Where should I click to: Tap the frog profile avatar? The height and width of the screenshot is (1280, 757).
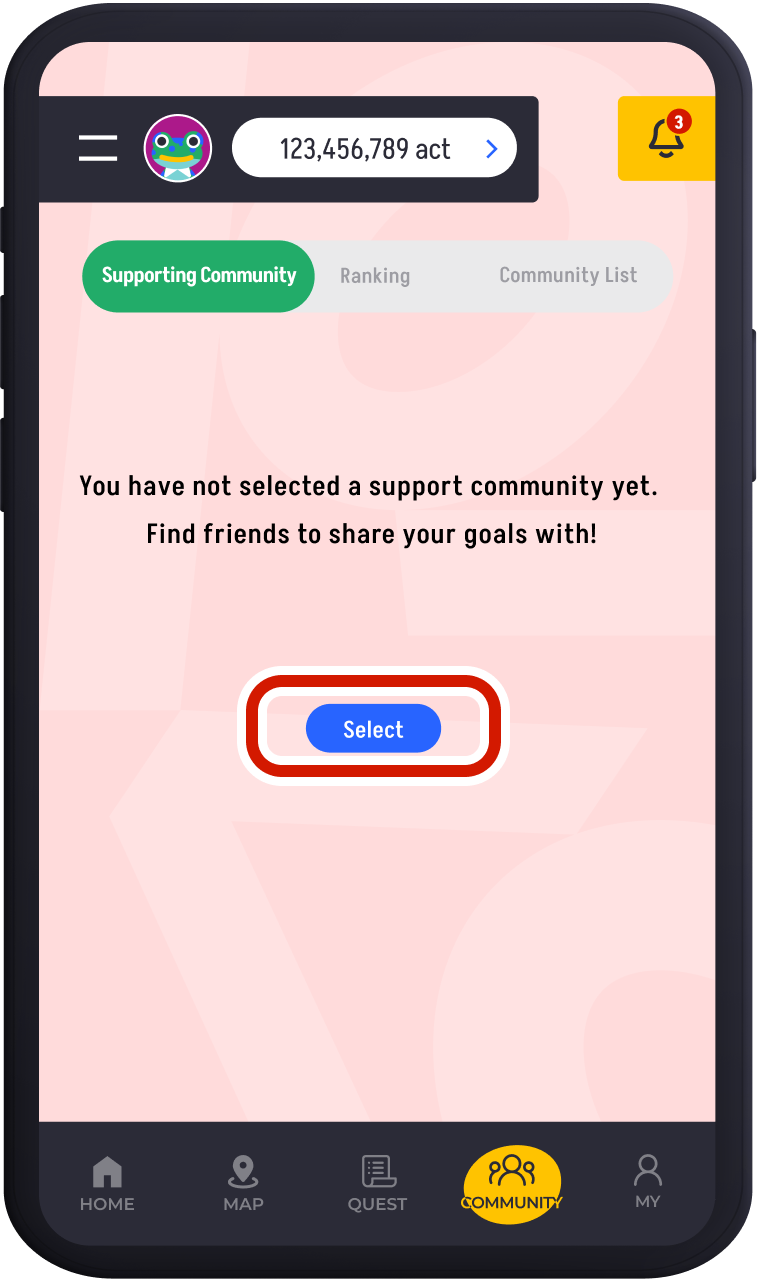pyautogui.click(x=178, y=149)
